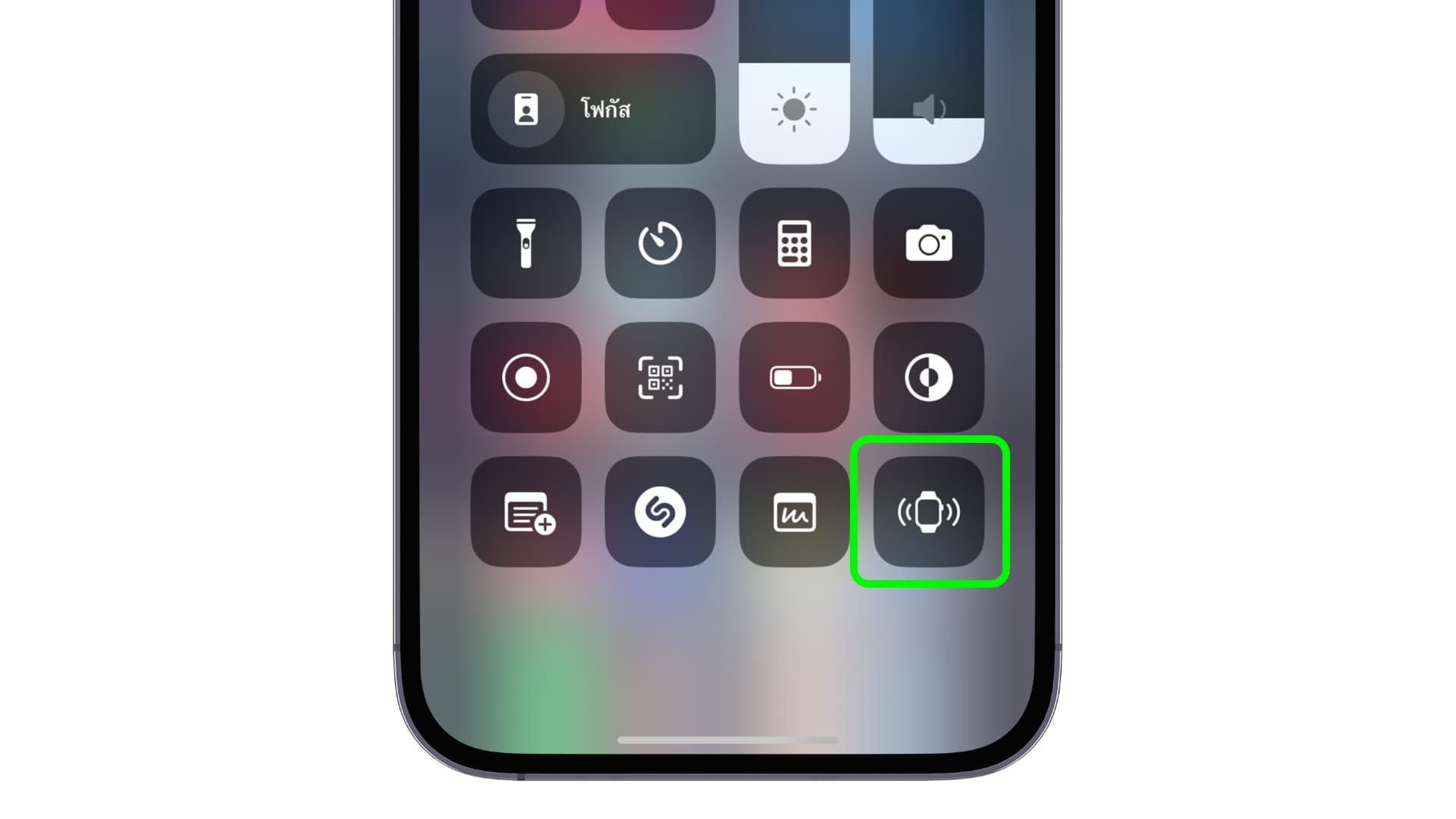Launch the calculator
This screenshot has height=819, width=1456.
click(x=794, y=243)
